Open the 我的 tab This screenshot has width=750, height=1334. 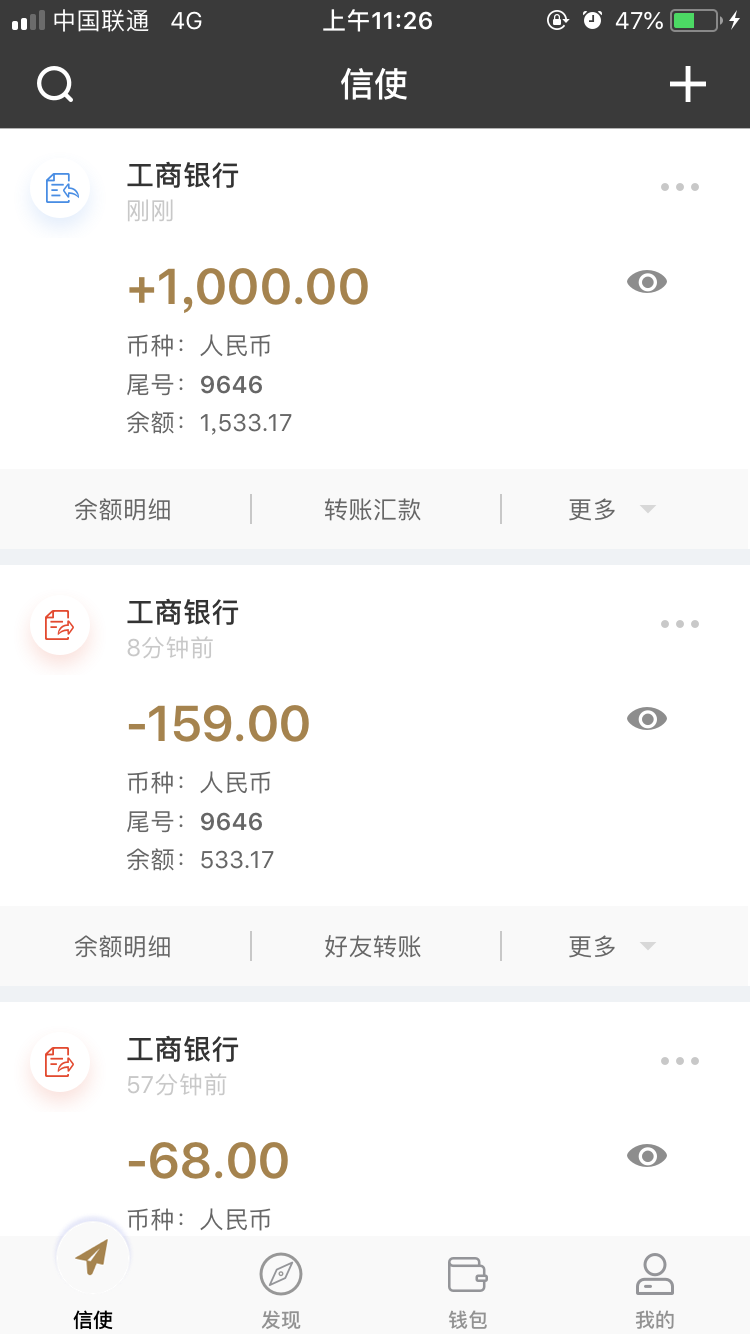[x=655, y=1290]
